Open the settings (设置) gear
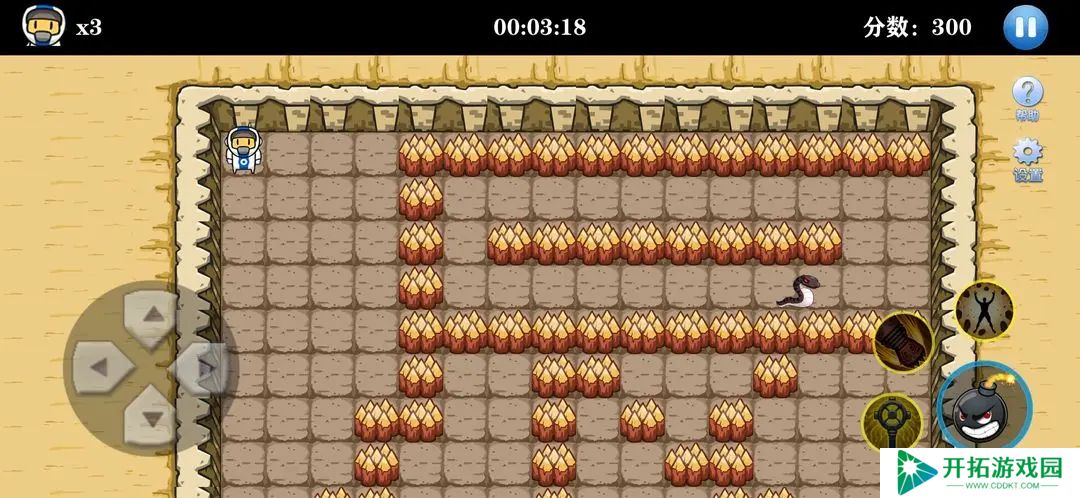This screenshot has height=498, width=1080. tap(1027, 156)
